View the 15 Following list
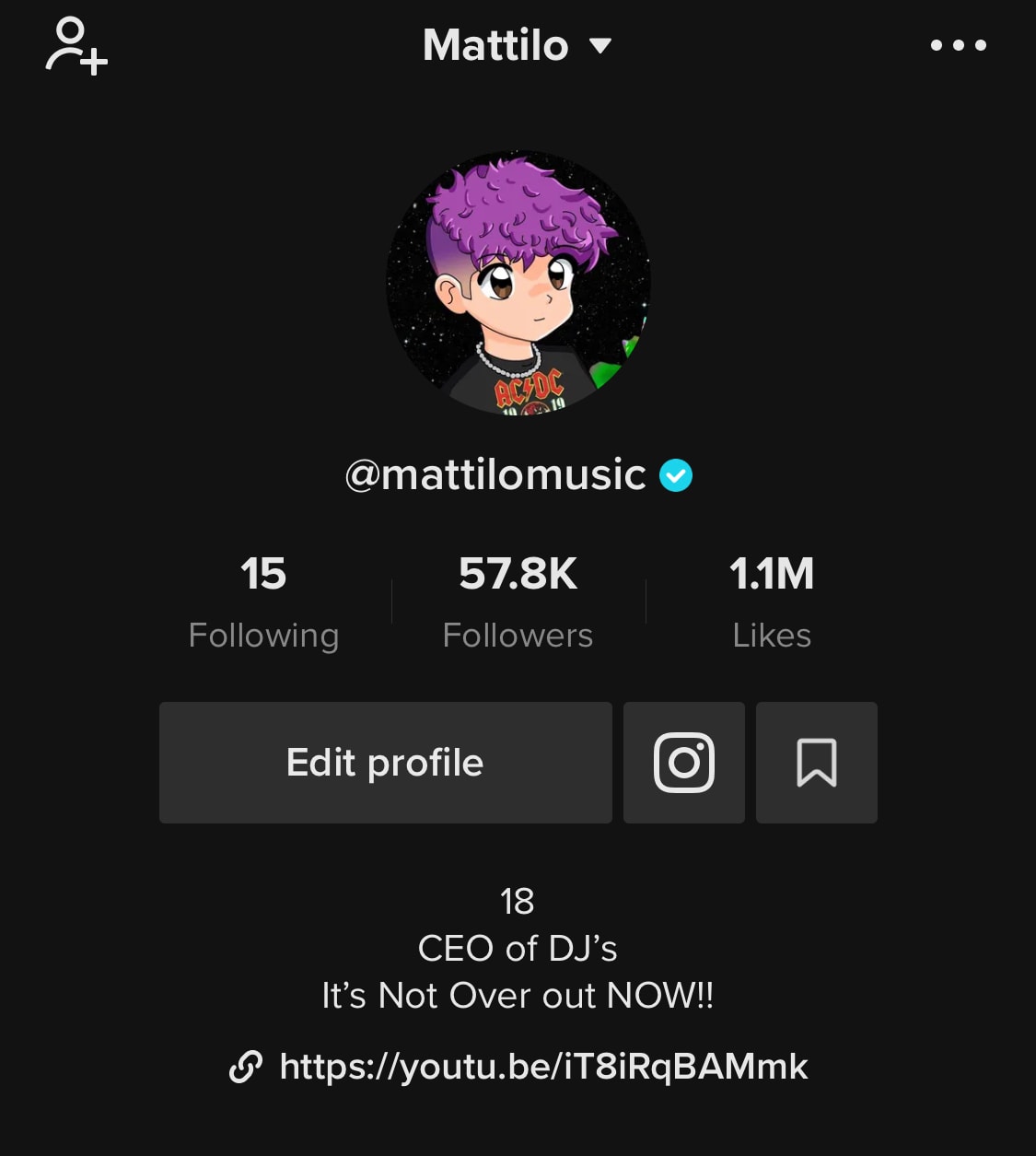 pyautogui.click(x=263, y=601)
